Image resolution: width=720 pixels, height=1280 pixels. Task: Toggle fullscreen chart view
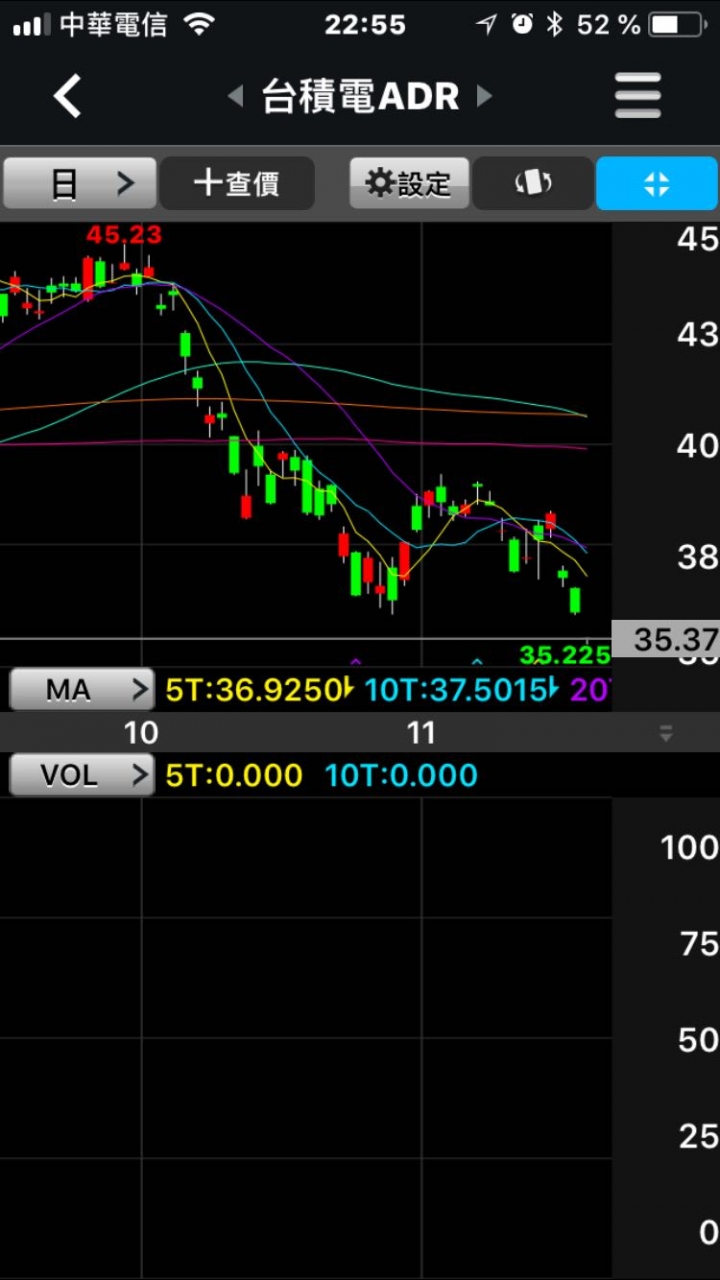click(x=657, y=184)
